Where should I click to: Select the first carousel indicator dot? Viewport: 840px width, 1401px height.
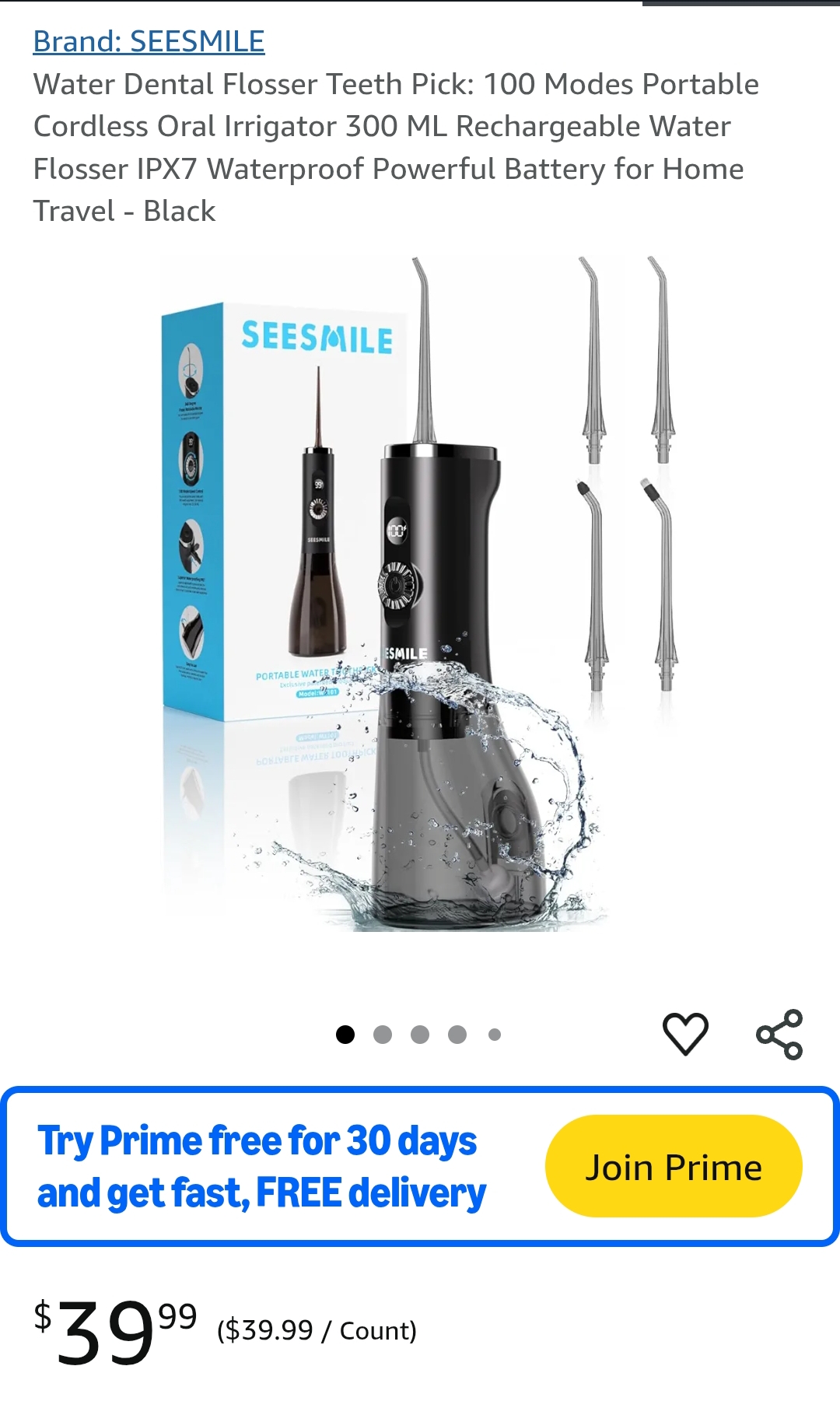click(345, 1032)
